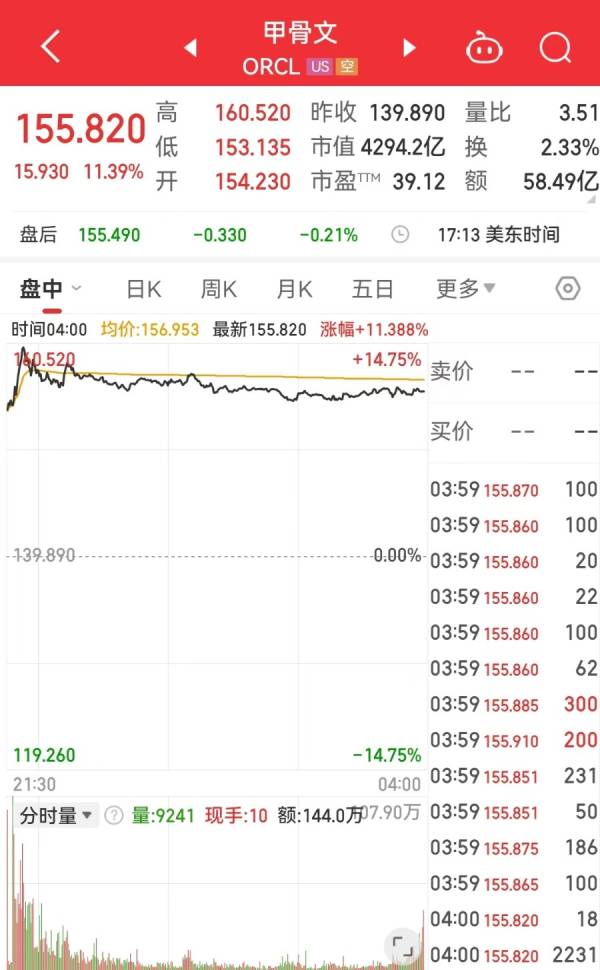Switch to the previous stock with left triangle
Screen dimensions: 600x970
point(191,48)
